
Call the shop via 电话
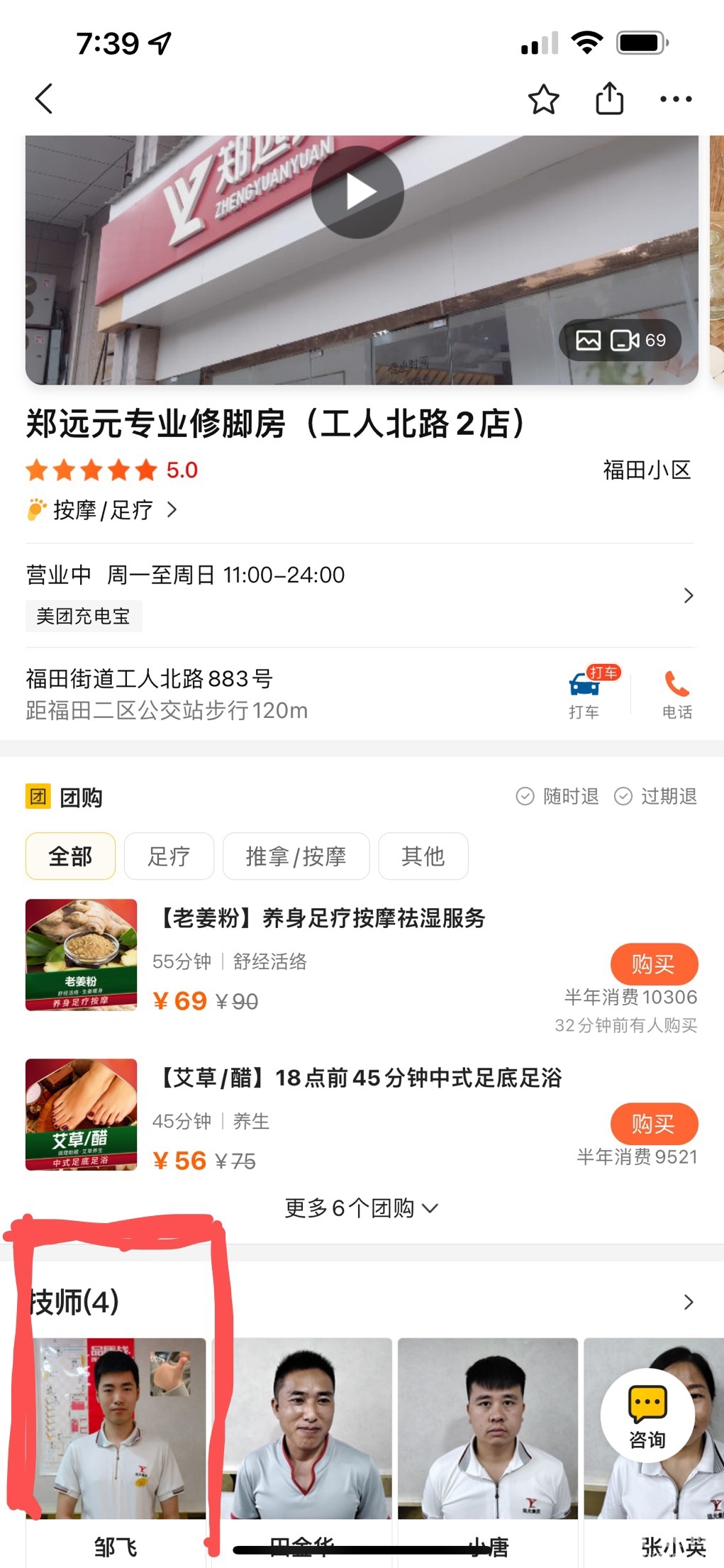[x=676, y=692]
